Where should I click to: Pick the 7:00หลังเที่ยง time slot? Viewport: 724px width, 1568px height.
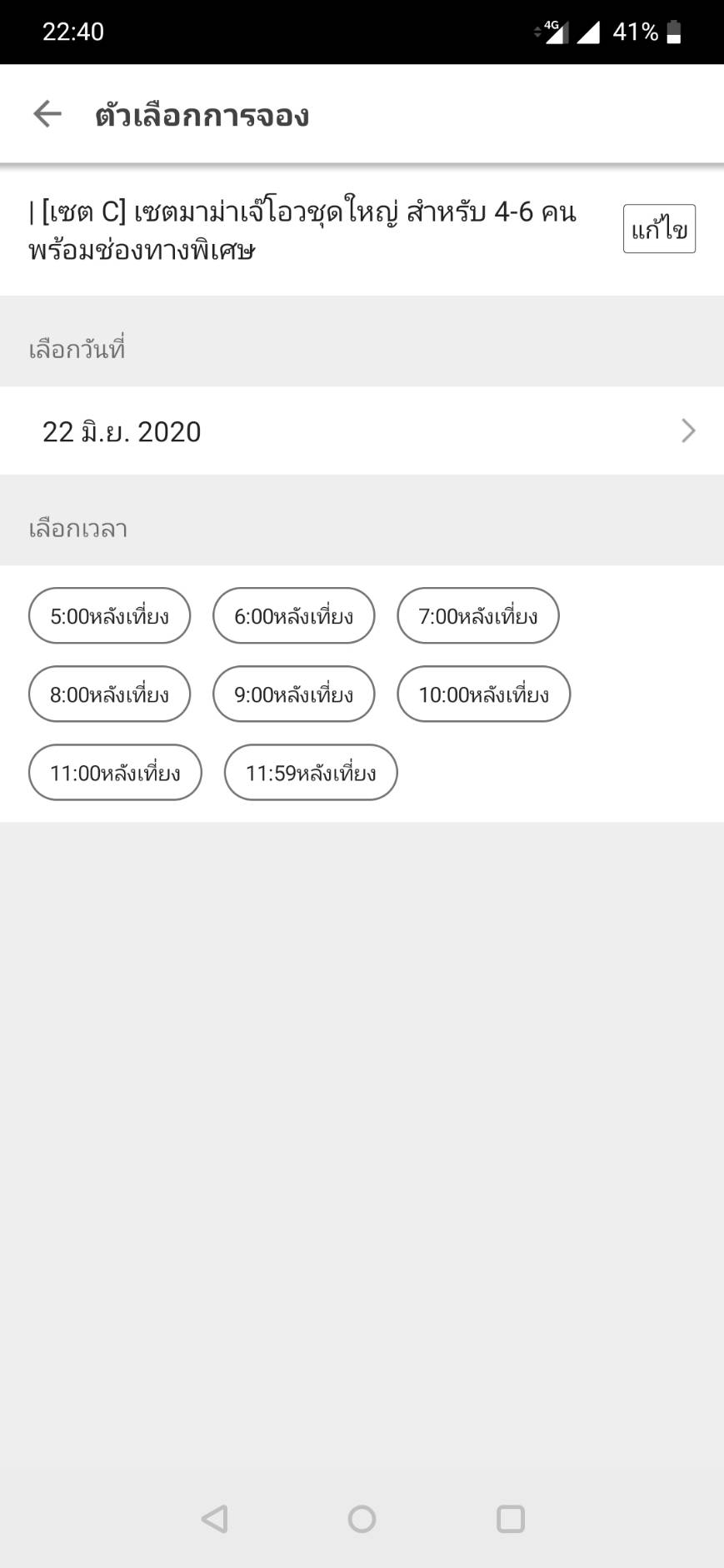point(477,616)
